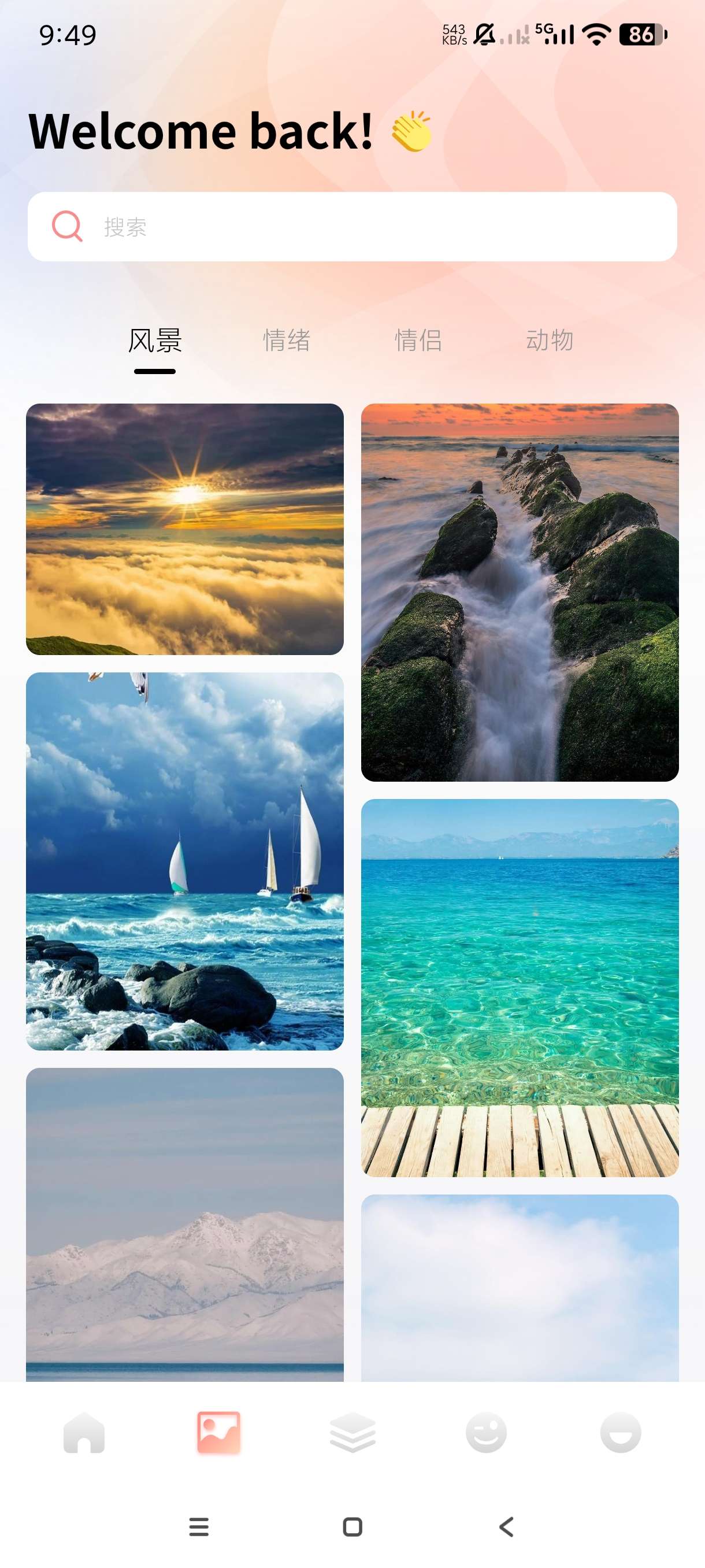This screenshot has height=1568, width=705.
Task: Open the layers stack bottom tab
Action: point(352,1432)
